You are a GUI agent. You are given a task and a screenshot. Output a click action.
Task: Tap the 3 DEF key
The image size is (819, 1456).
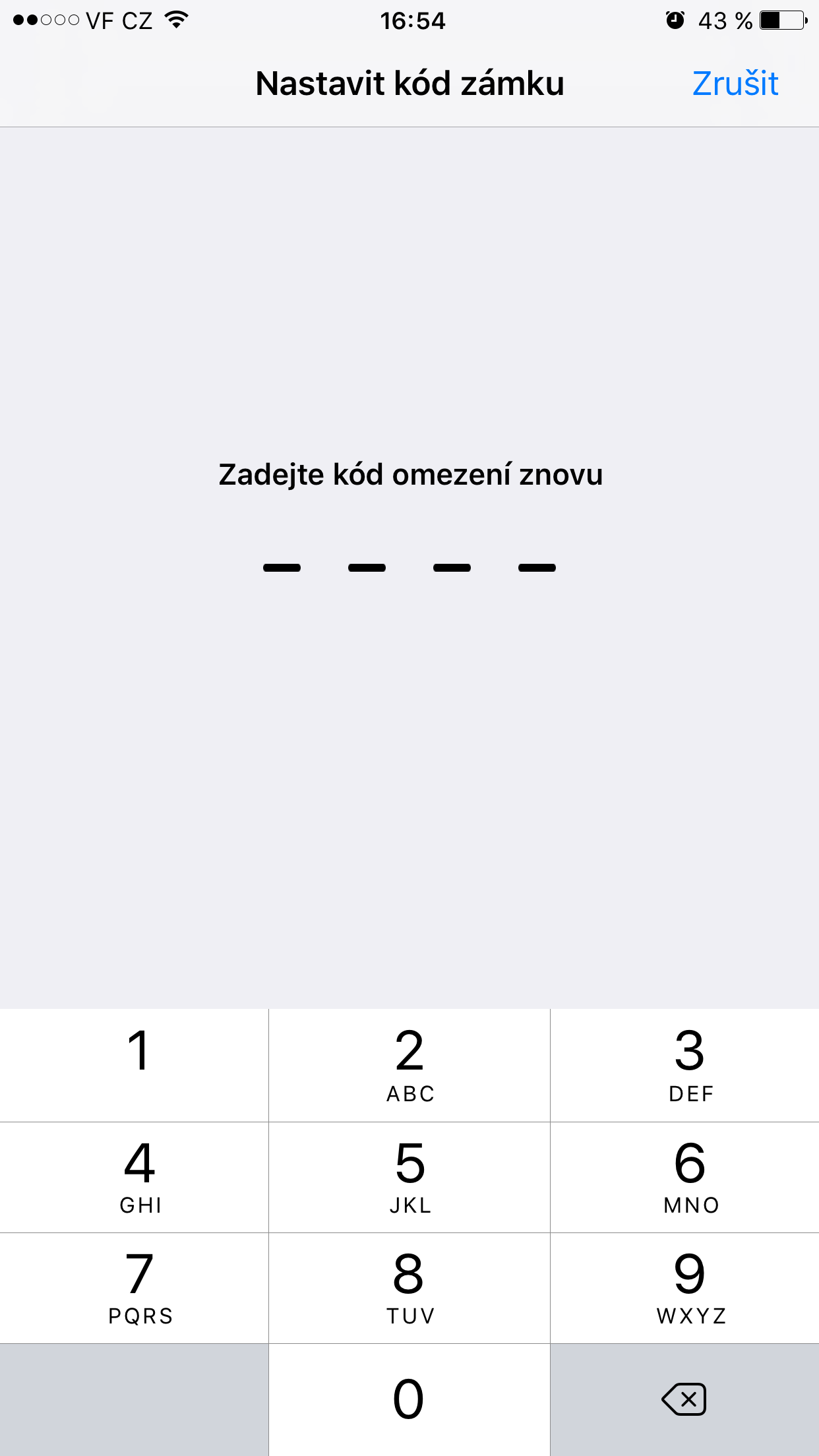685,1064
